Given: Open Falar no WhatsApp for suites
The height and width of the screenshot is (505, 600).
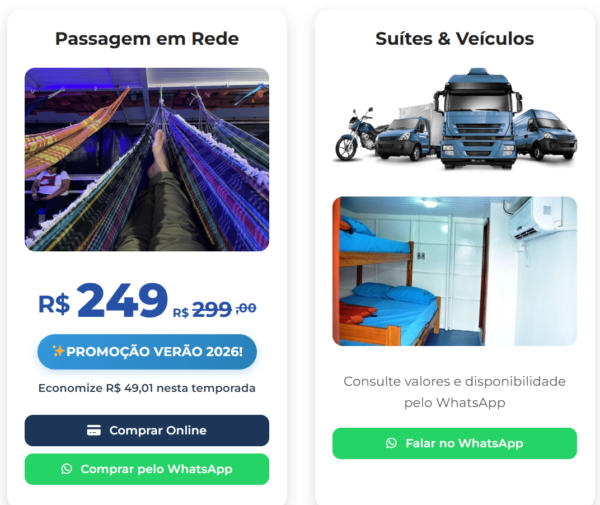Looking at the screenshot, I should 455,443.
